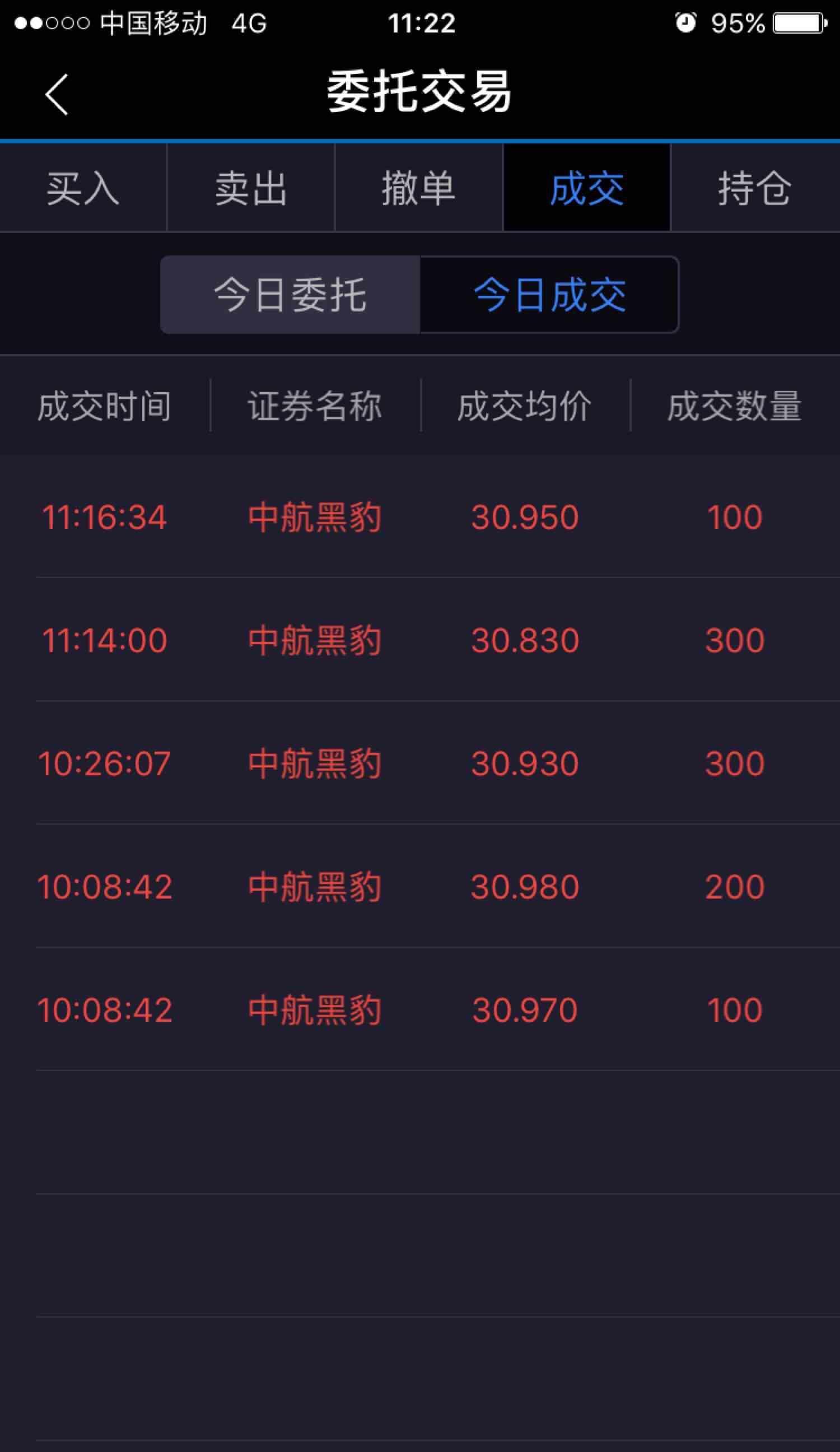Switch to the 买入 tab
This screenshot has width=840, height=1452.
(x=83, y=188)
